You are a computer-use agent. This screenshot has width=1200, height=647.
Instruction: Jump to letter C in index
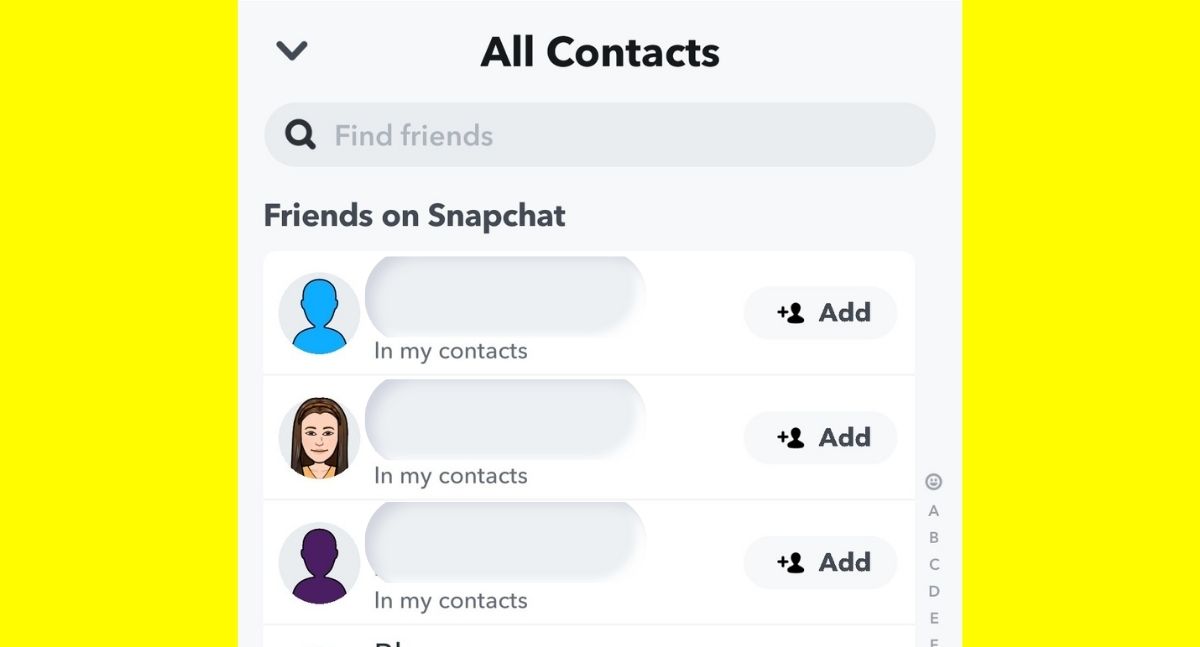point(934,565)
